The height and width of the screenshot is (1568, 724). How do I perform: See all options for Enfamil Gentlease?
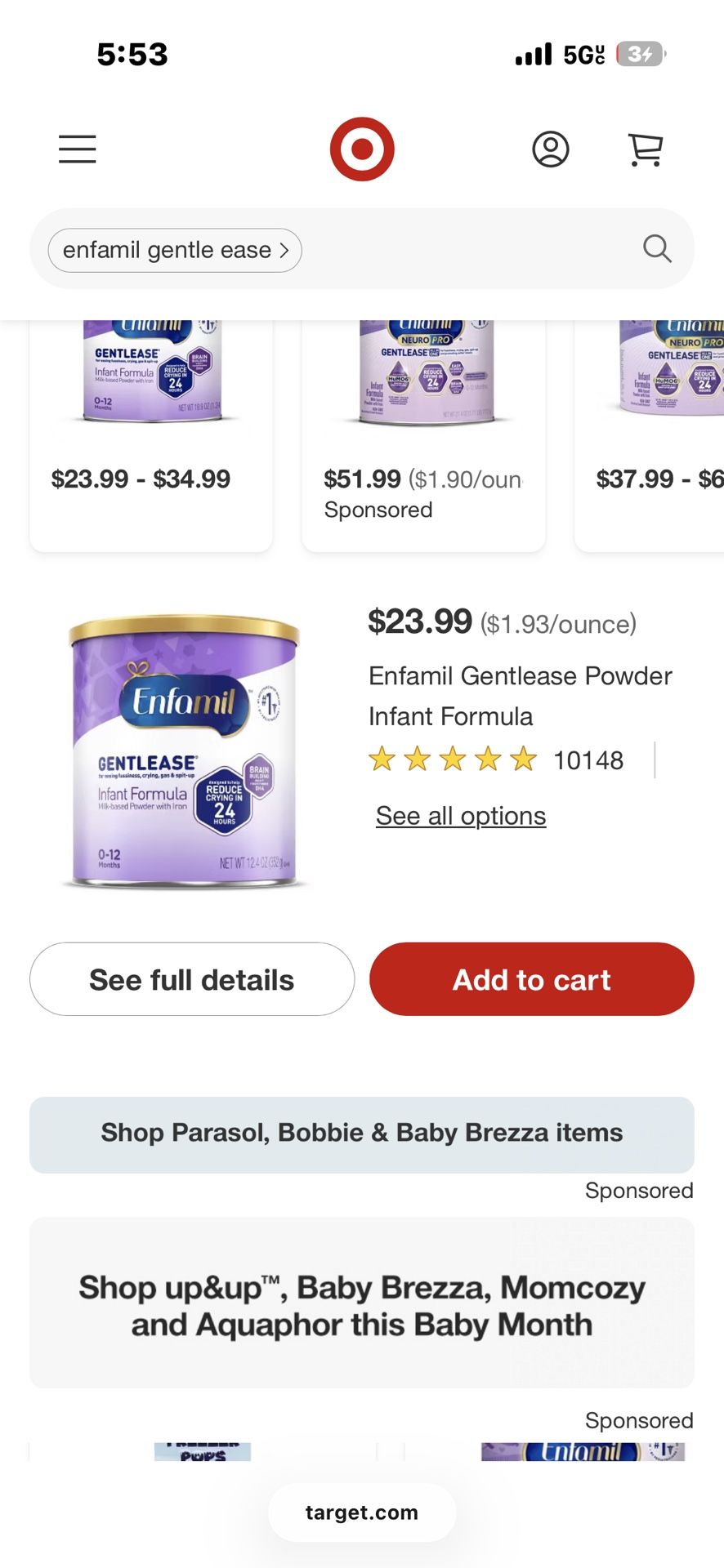coord(461,816)
